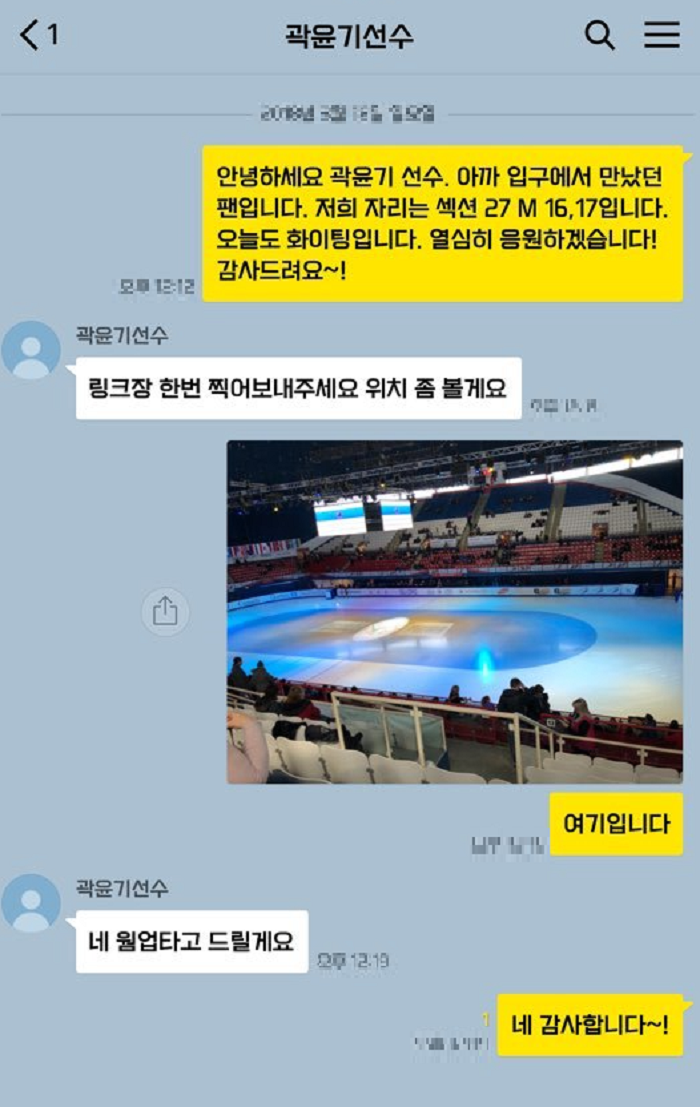The width and height of the screenshot is (700, 1107).
Task: Open 곽윤기선수 avatar beside 네 웜업타고 message
Action: pos(31,903)
